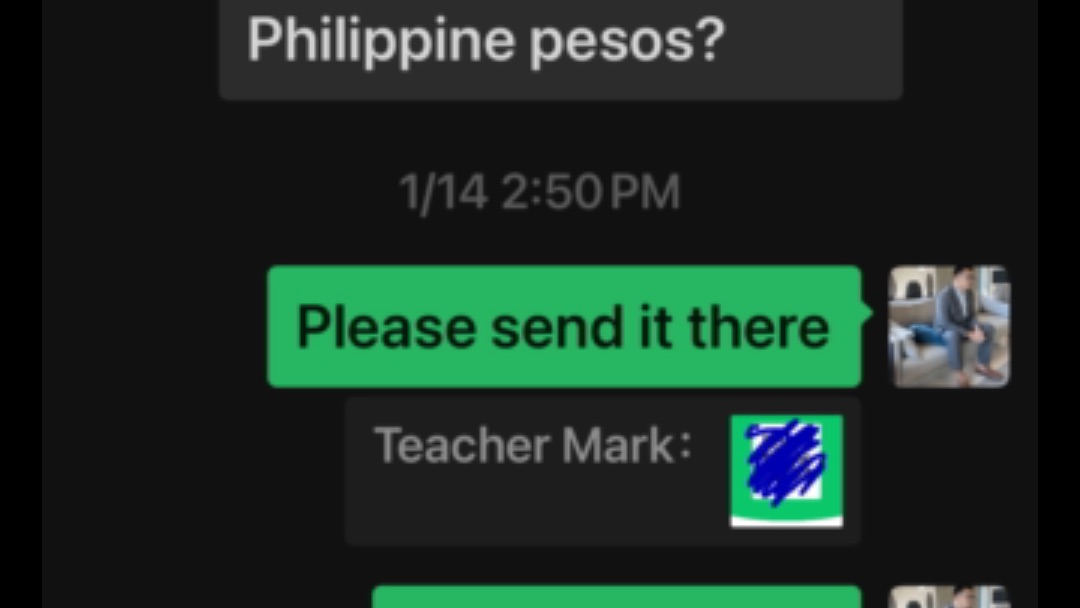Open avatar beside 'Please send it there'
1080x608 pixels.
(x=948, y=326)
